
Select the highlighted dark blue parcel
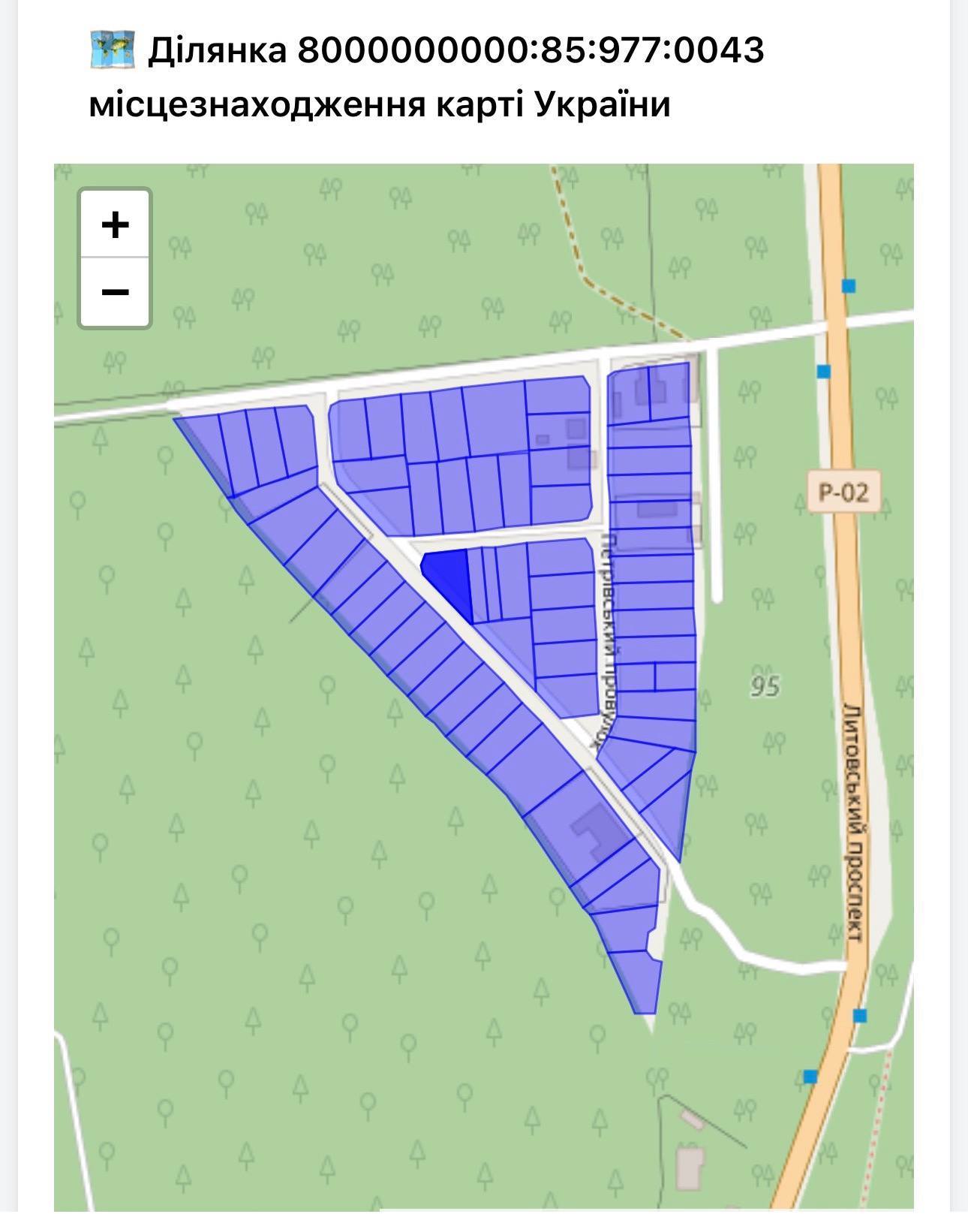click(x=452, y=575)
